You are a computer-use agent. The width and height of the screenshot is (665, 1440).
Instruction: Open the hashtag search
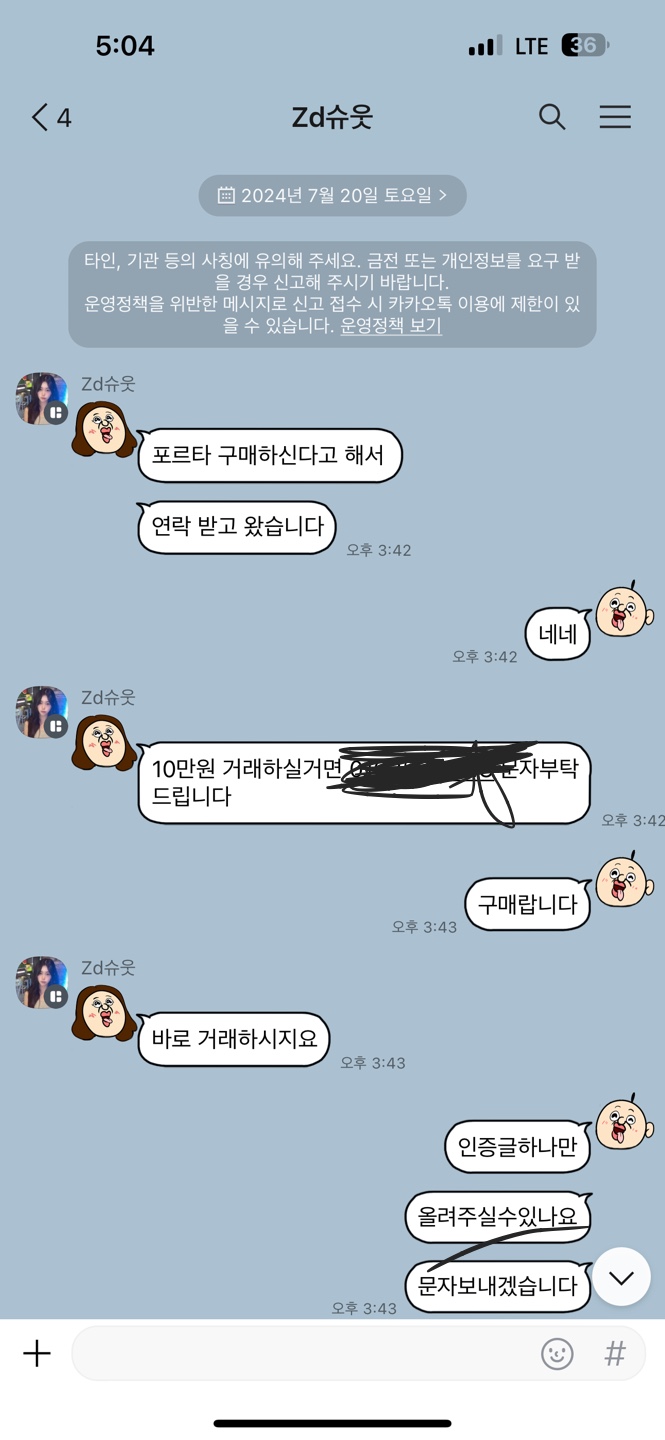pos(615,1354)
